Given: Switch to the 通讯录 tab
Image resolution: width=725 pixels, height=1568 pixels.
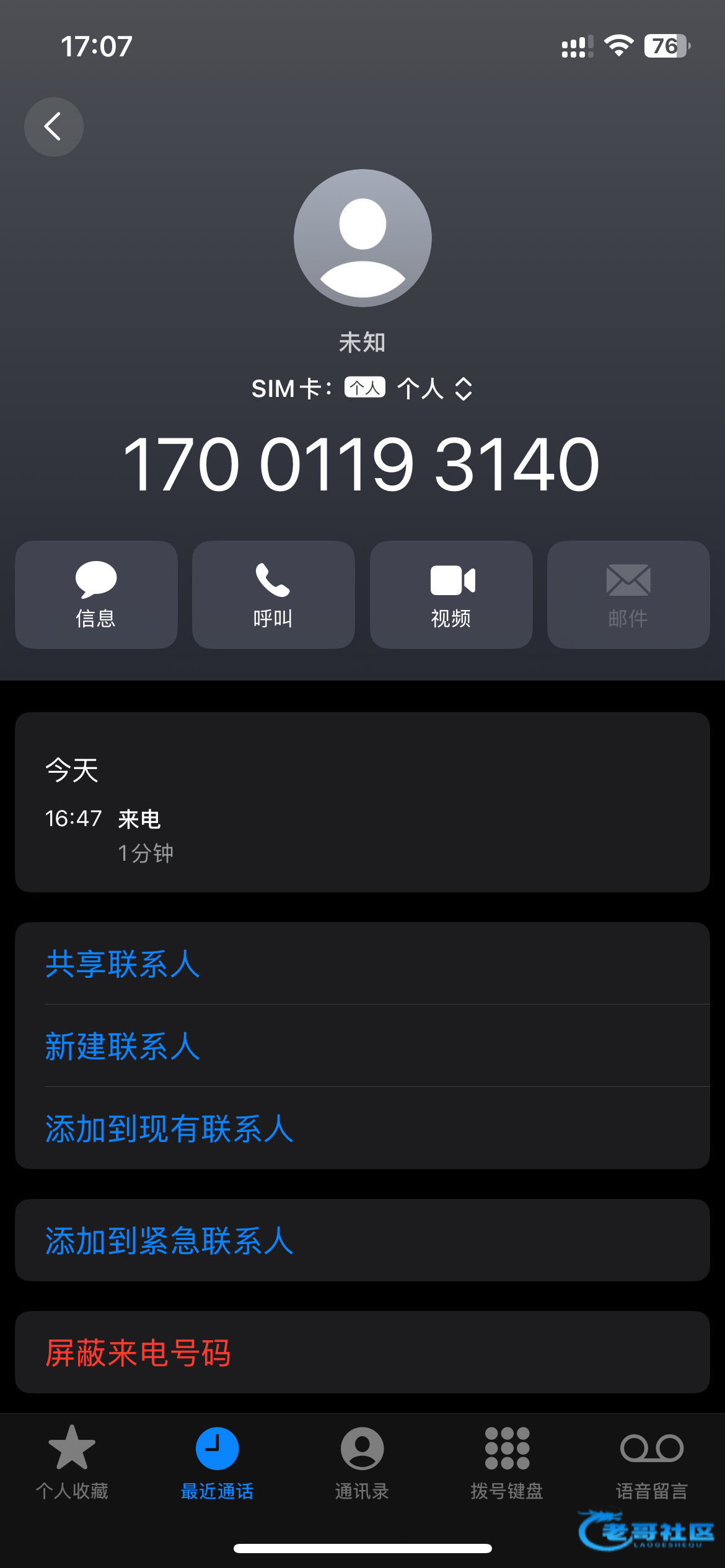Looking at the screenshot, I should (362, 1463).
